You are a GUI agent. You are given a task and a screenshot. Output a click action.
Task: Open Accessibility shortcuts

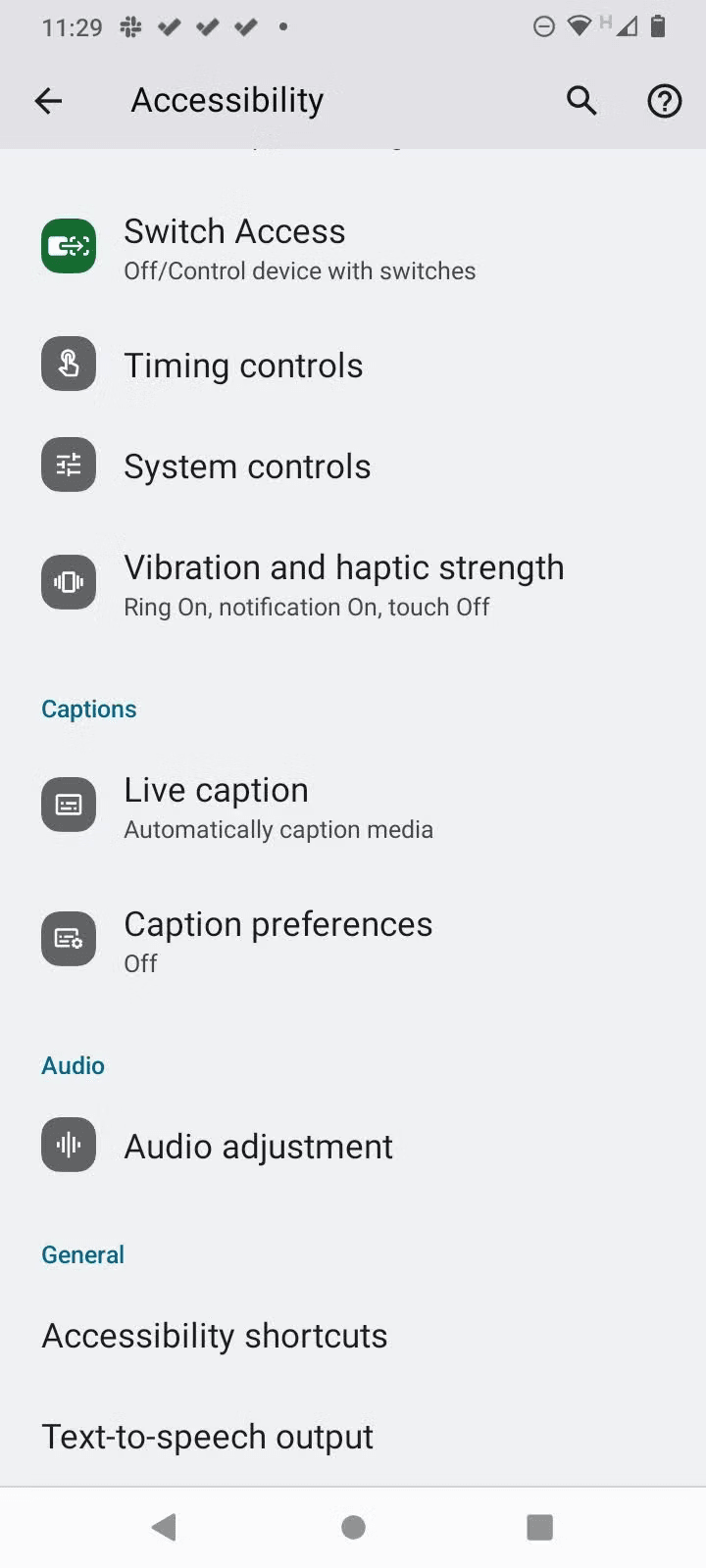(215, 1336)
